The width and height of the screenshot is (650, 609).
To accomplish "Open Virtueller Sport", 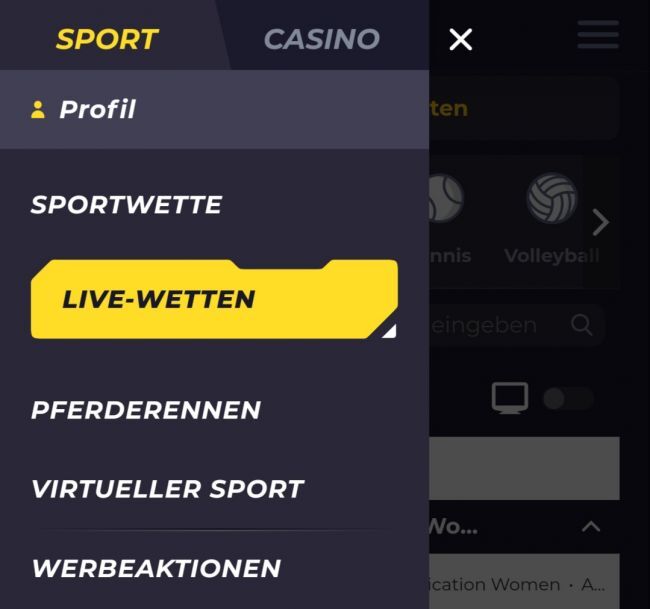I will (167, 489).
